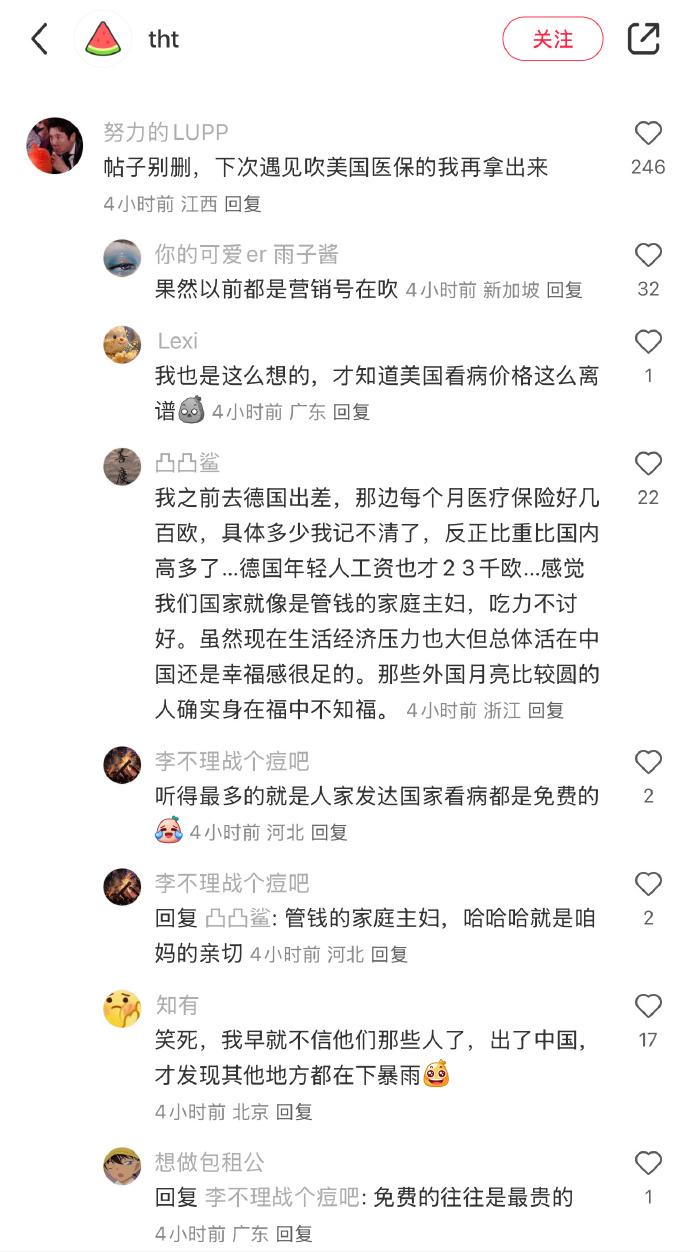
Task: Open tht's profile via watermelon avatar
Action: coord(103,39)
